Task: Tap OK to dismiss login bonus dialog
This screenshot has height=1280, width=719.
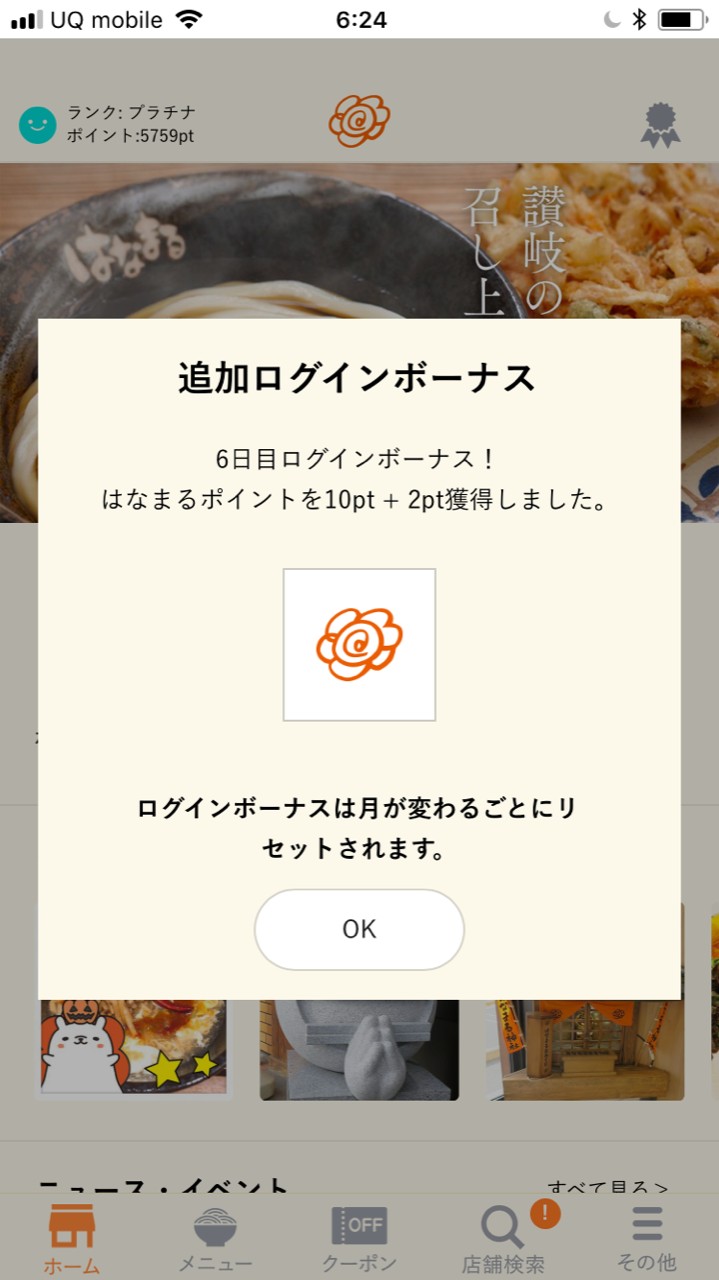Action: 359,929
